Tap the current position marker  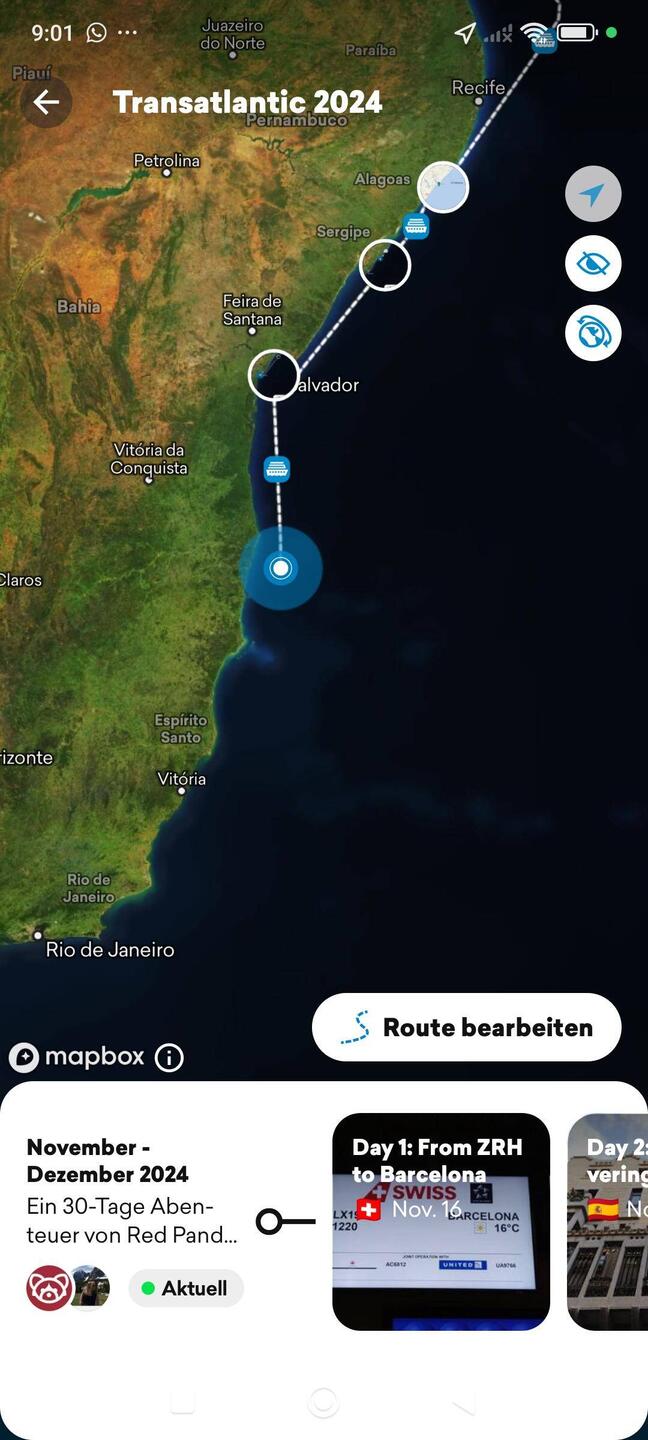pos(281,568)
